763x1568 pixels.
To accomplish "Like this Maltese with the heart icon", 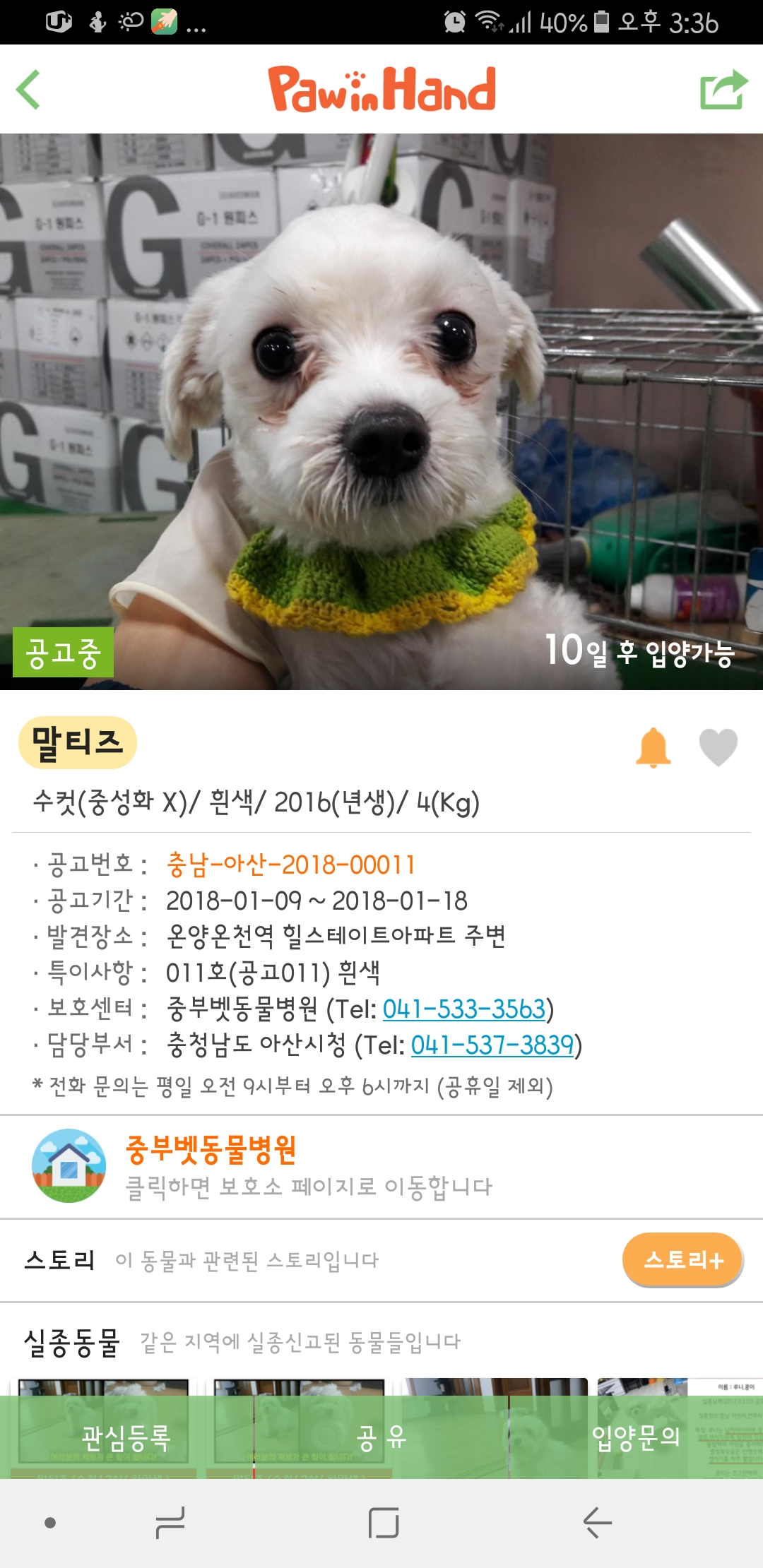I will [718, 747].
